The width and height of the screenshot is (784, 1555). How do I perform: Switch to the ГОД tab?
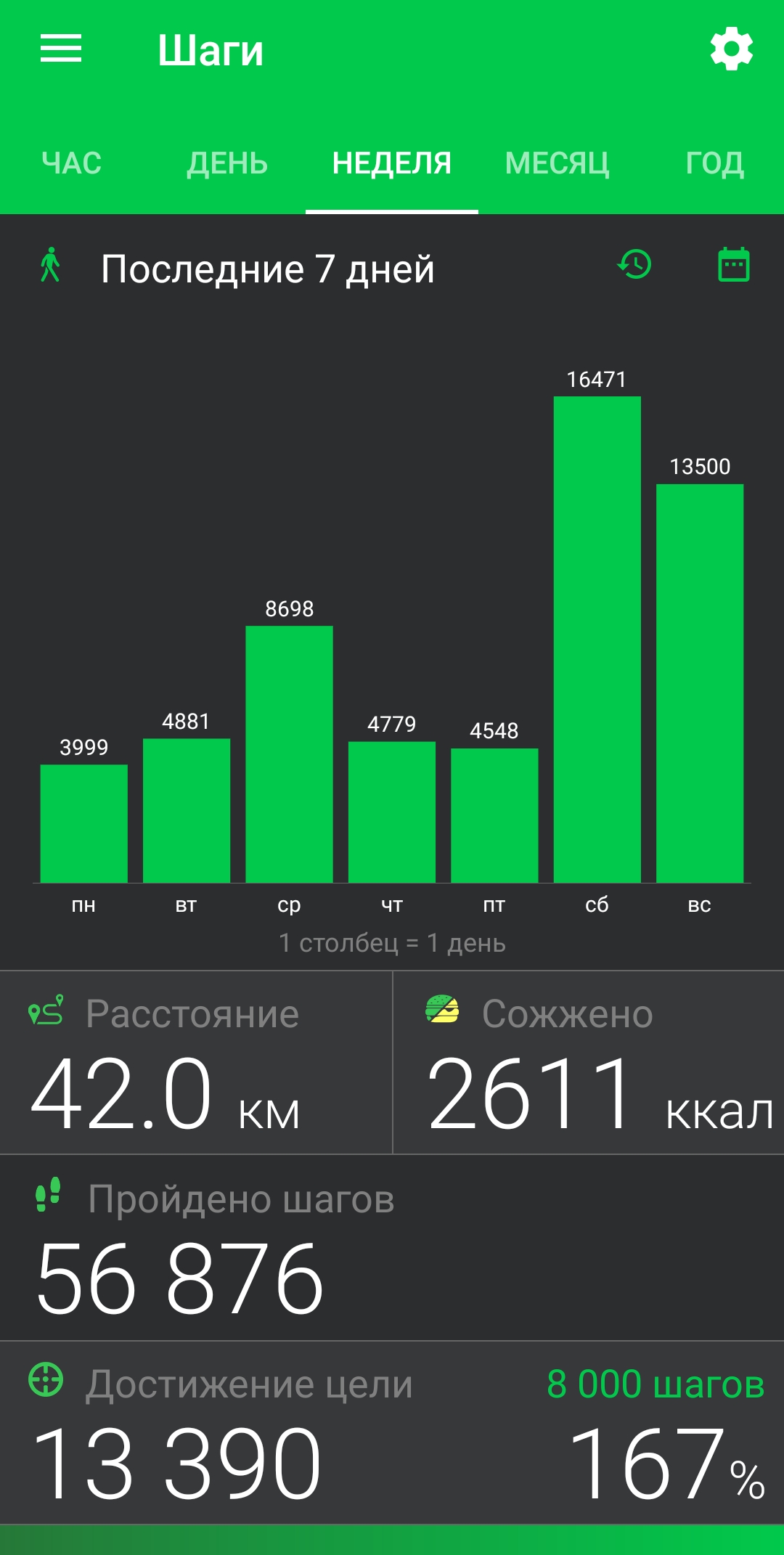tap(715, 163)
